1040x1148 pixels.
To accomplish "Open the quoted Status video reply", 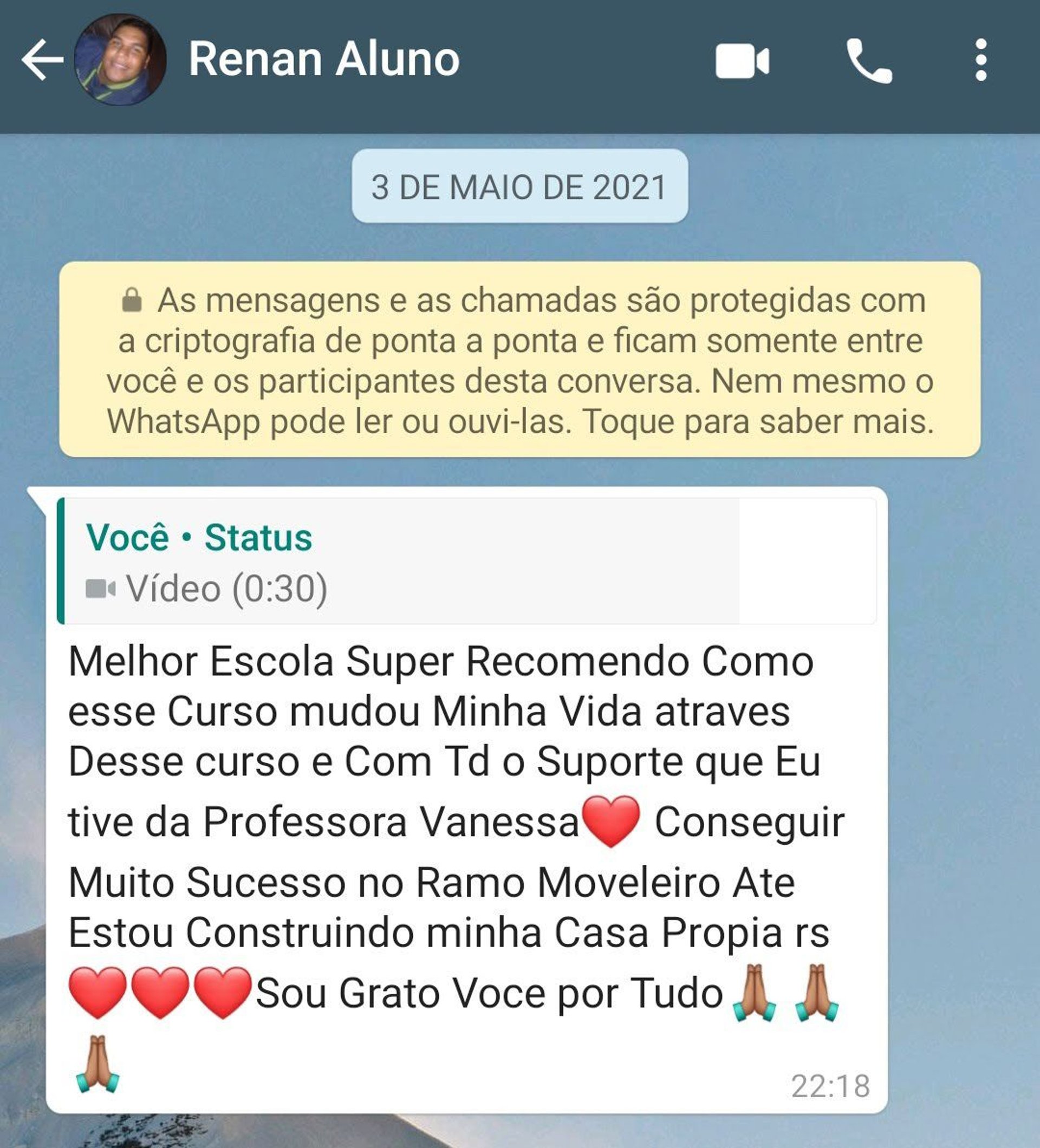I will [x=466, y=562].
